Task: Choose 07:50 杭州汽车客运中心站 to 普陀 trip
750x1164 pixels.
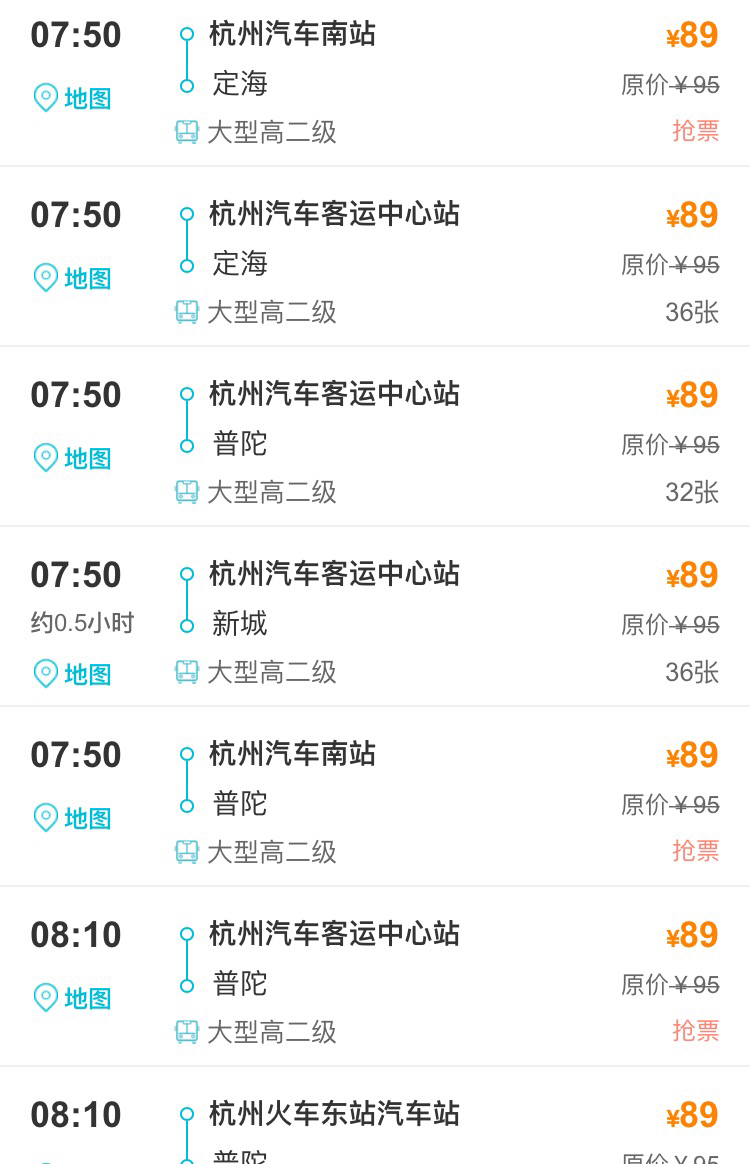Action: pos(334,394)
